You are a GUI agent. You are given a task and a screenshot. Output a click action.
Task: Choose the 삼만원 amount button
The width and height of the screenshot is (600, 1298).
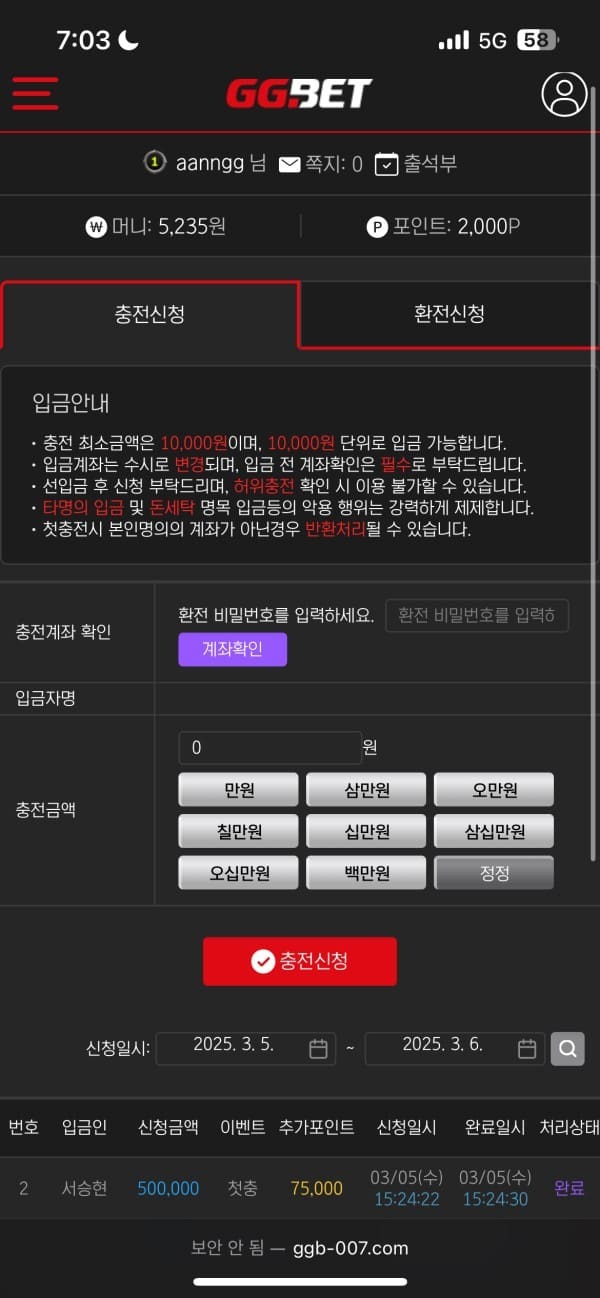click(x=366, y=790)
